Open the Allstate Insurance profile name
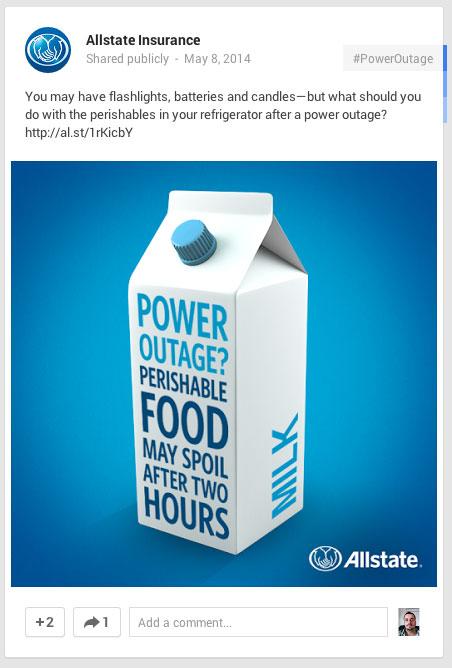452x668 pixels. [143, 40]
